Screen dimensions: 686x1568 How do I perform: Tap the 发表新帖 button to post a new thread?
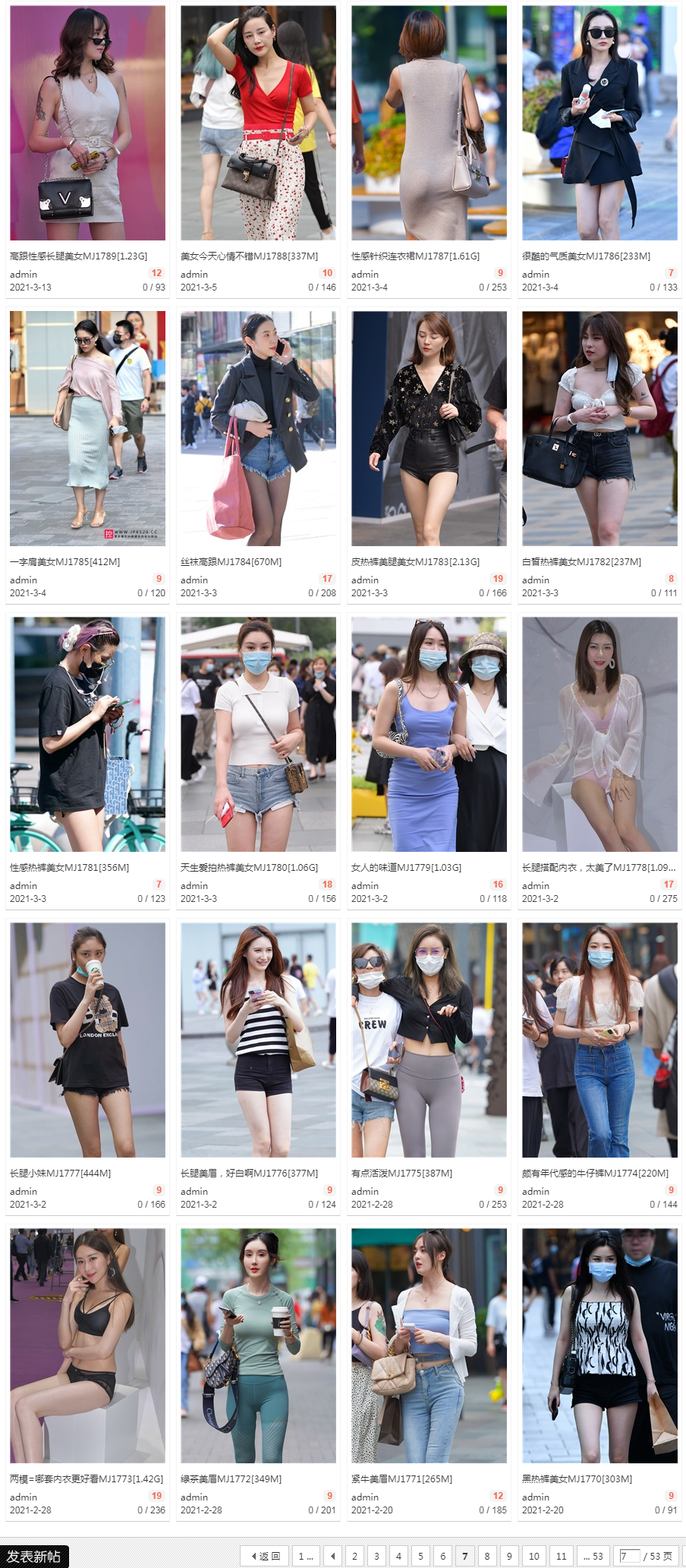34,1556
